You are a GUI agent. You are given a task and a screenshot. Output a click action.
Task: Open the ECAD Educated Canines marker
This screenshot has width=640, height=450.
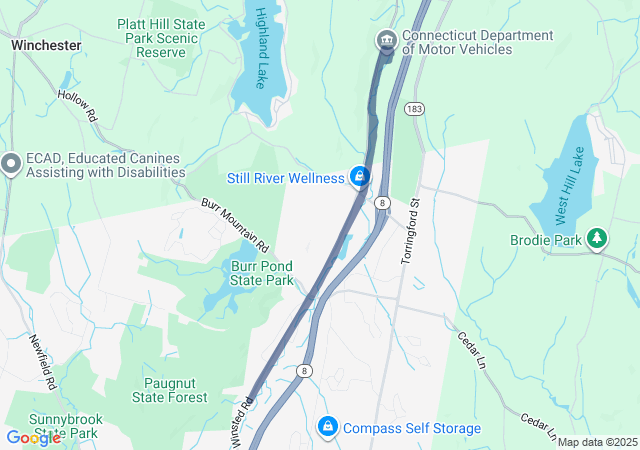[x=11, y=164]
